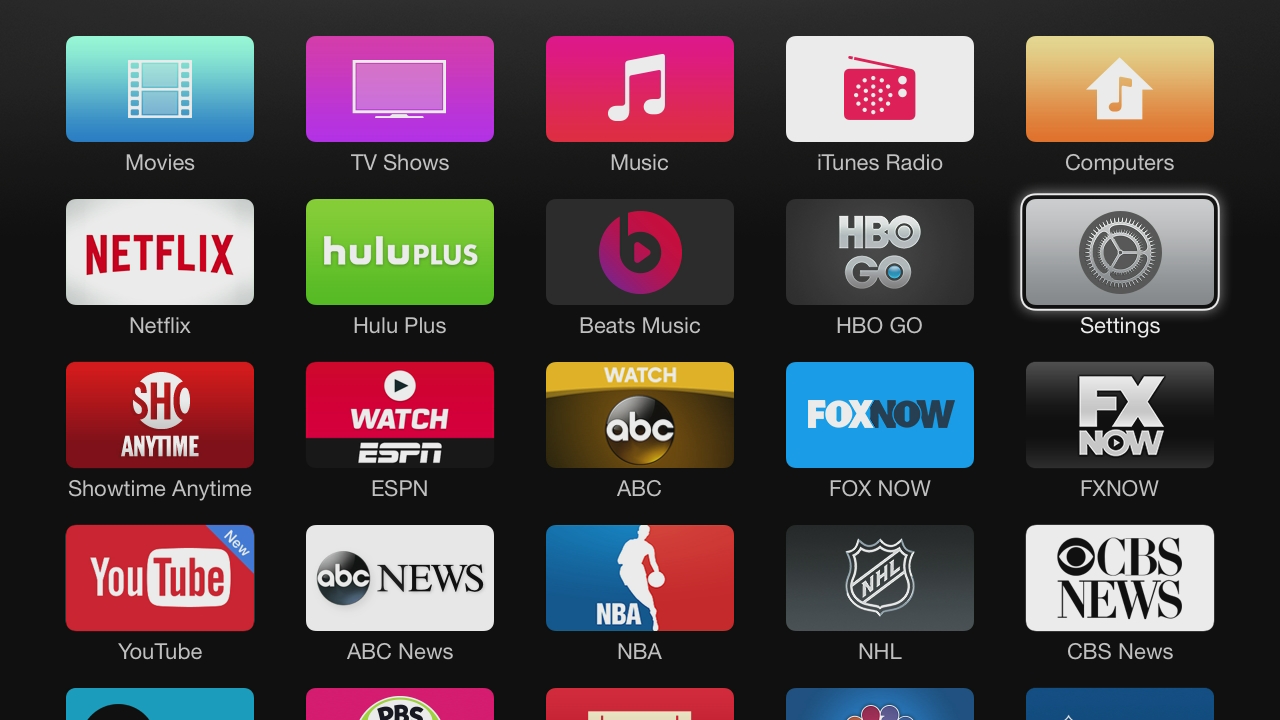Image resolution: width=1280 pixels, height=720 pixels.
Task: Launch FXNOW
Action: pyautogui.click(x=1120, y=415)
